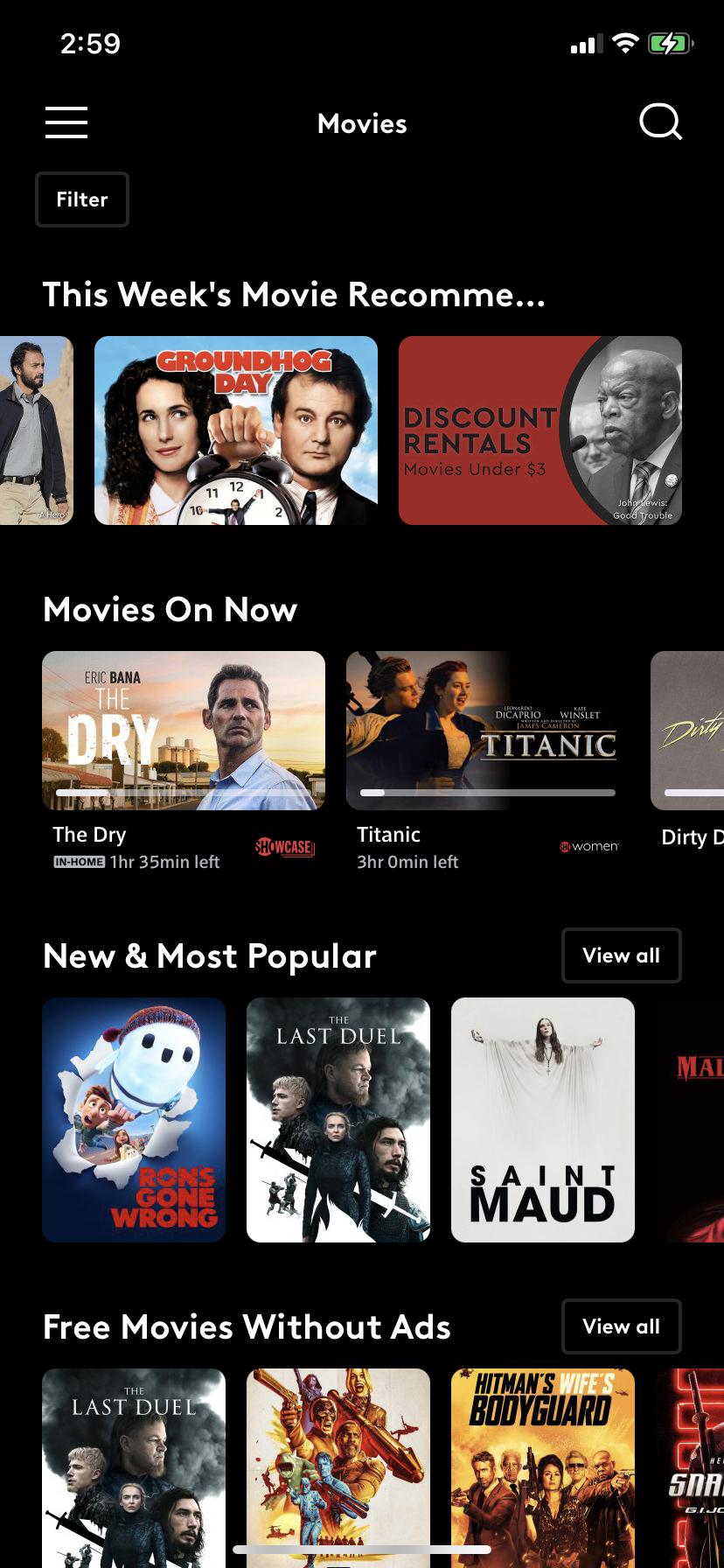
Task: View all Free Movies Without Ads
Action: click(621, 1326)
